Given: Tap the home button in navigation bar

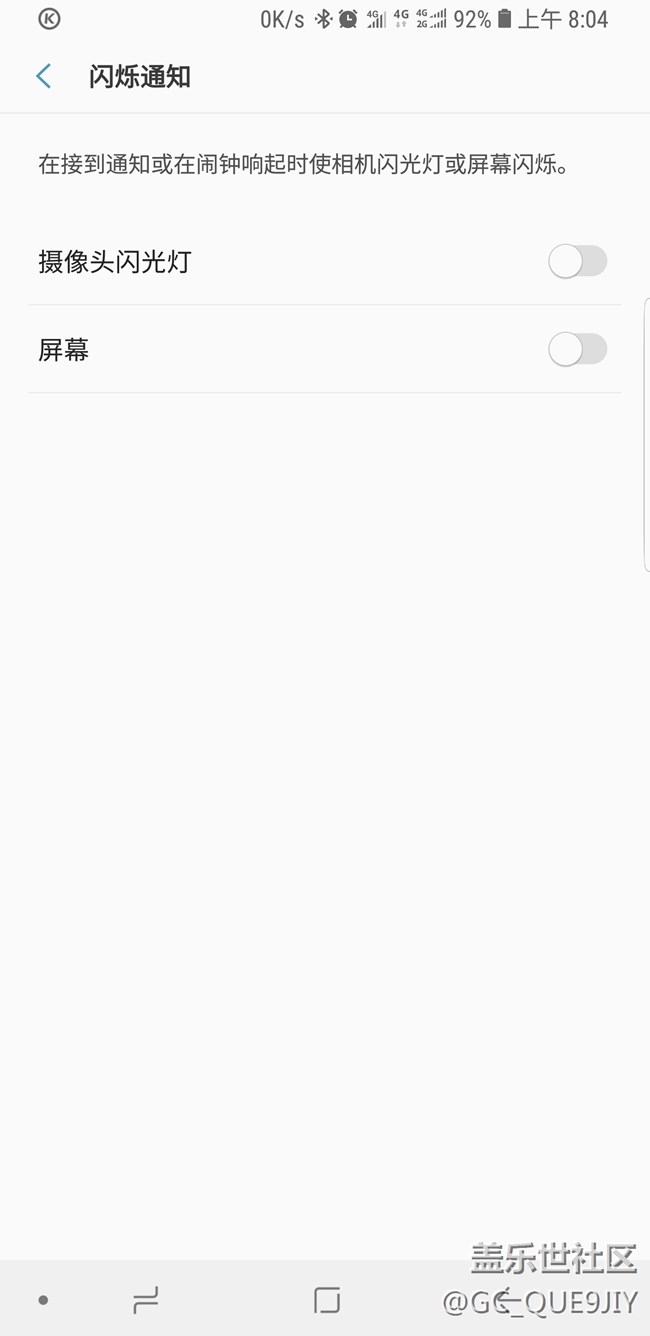Looking at the screenshot, I should coord(327,1299).
